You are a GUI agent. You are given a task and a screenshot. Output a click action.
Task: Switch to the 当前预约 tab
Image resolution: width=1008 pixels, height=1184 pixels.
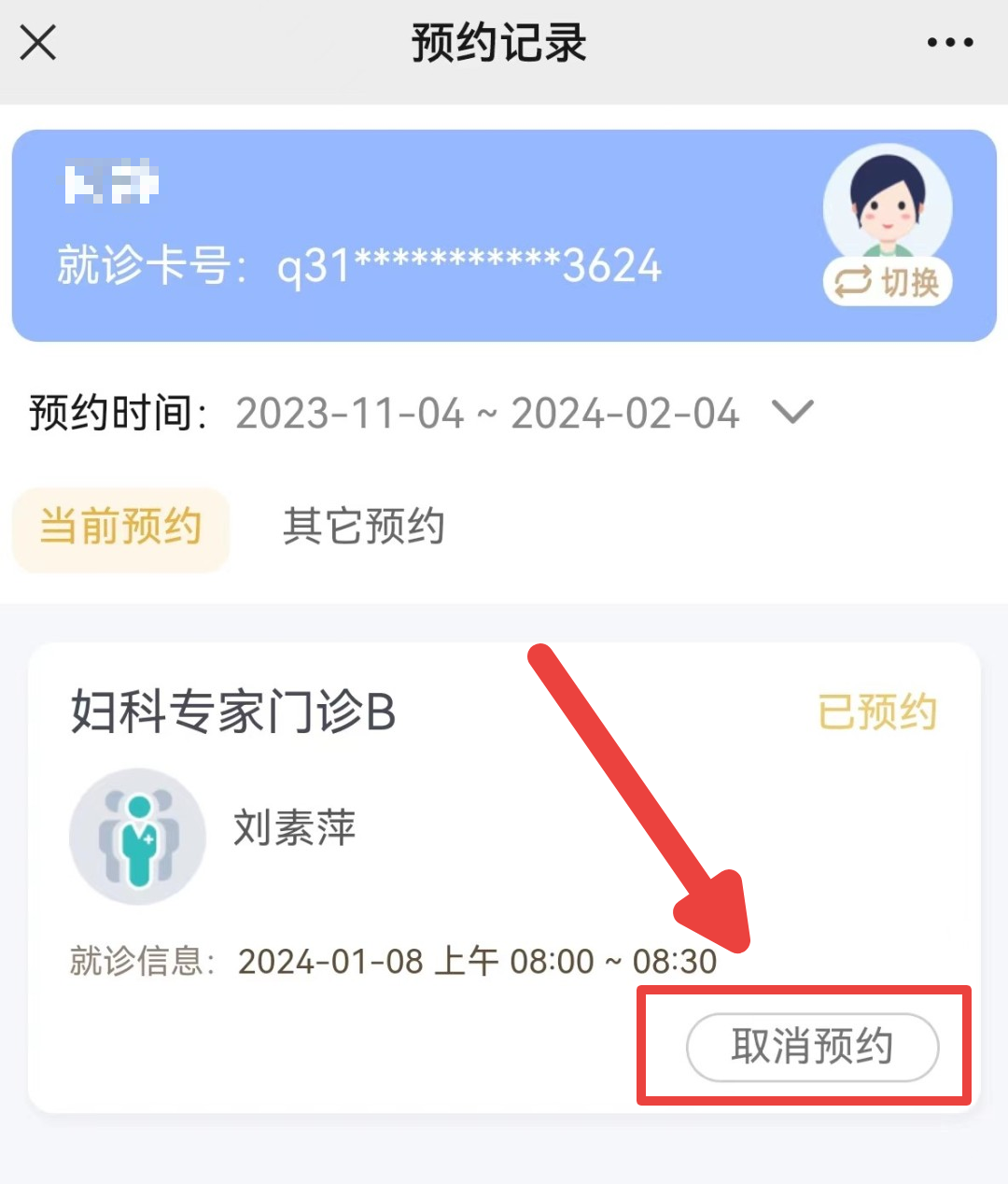[120, 528]
